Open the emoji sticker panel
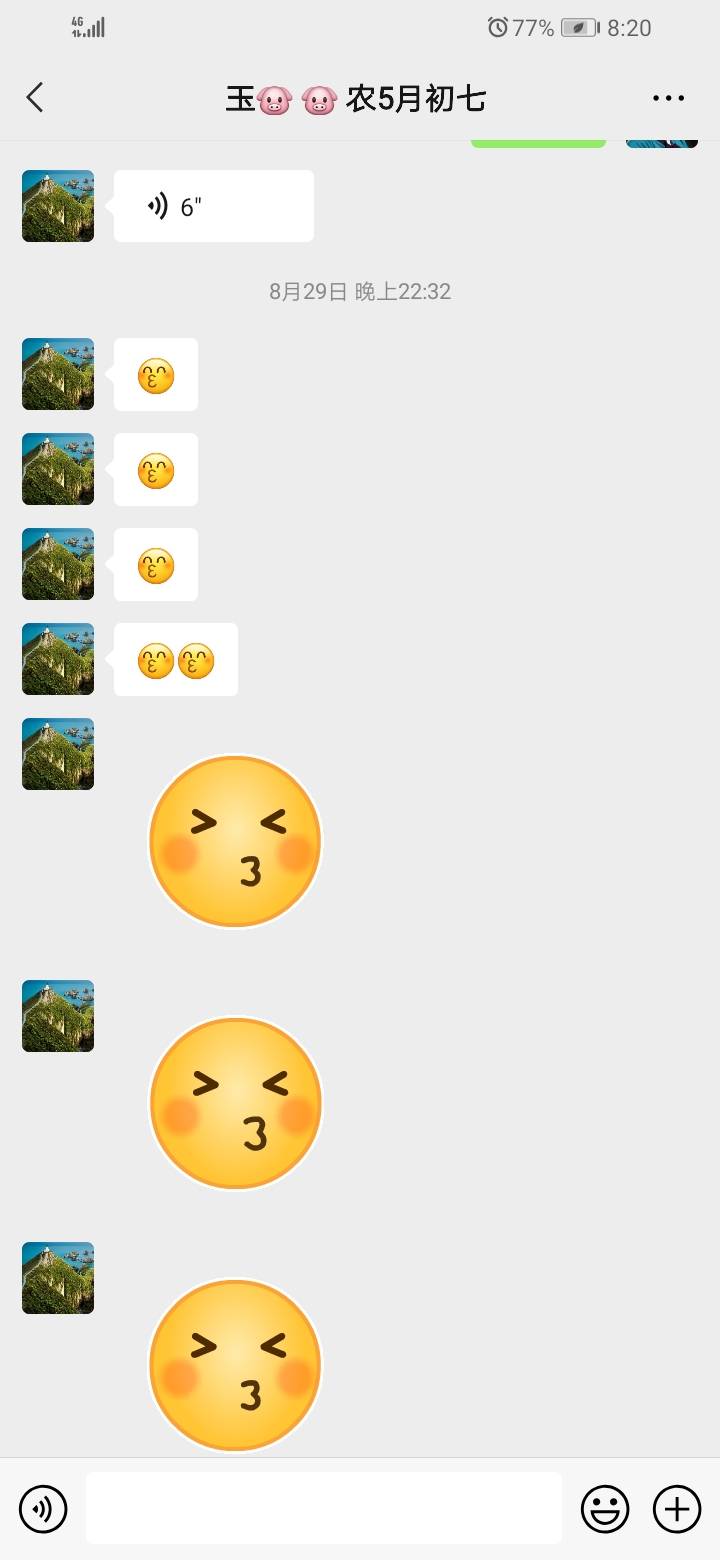Viewport: 720px width, 1560px height. coord(605,1508)
